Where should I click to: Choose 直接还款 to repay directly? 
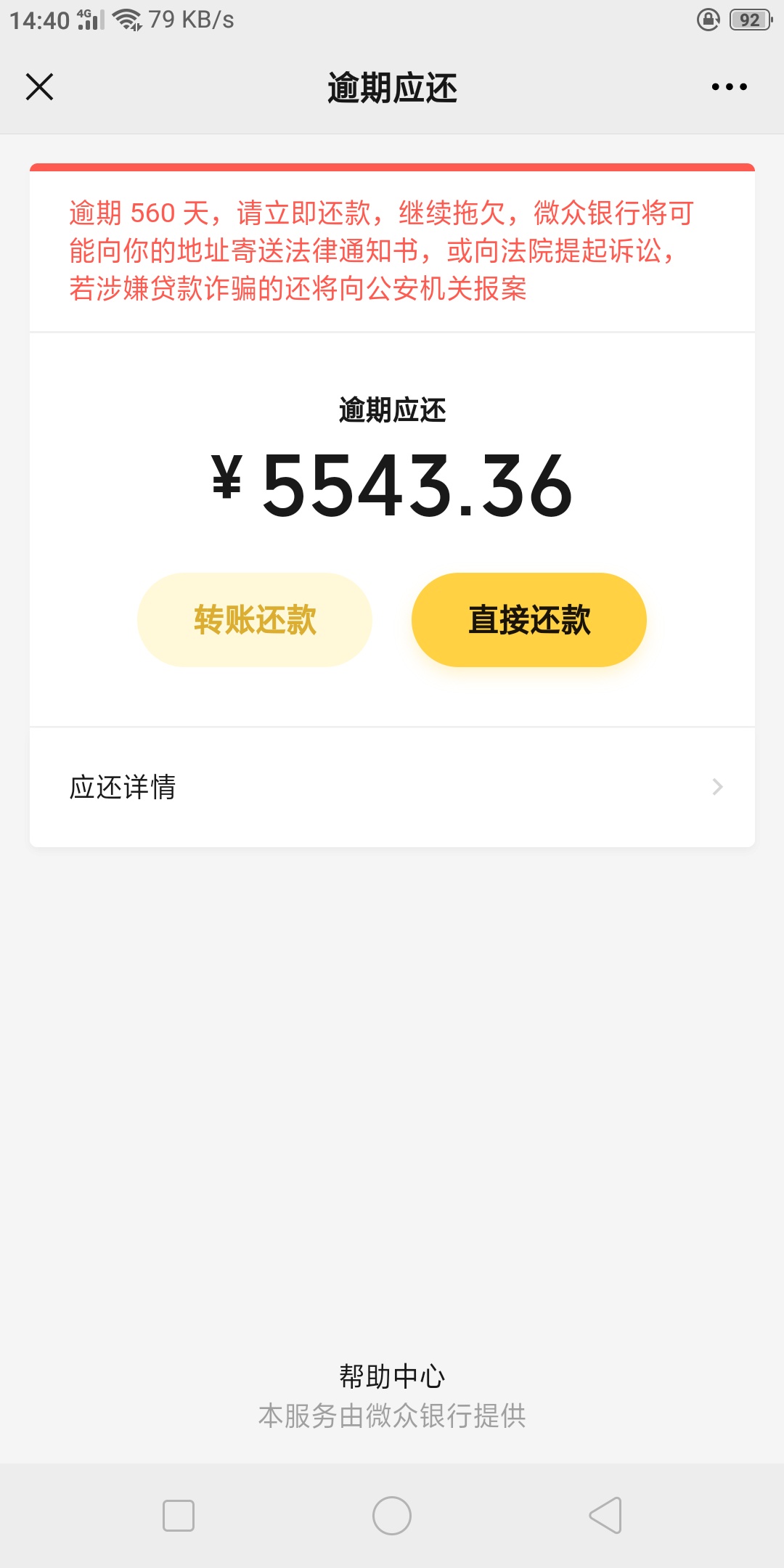click(x=529, y=620)
